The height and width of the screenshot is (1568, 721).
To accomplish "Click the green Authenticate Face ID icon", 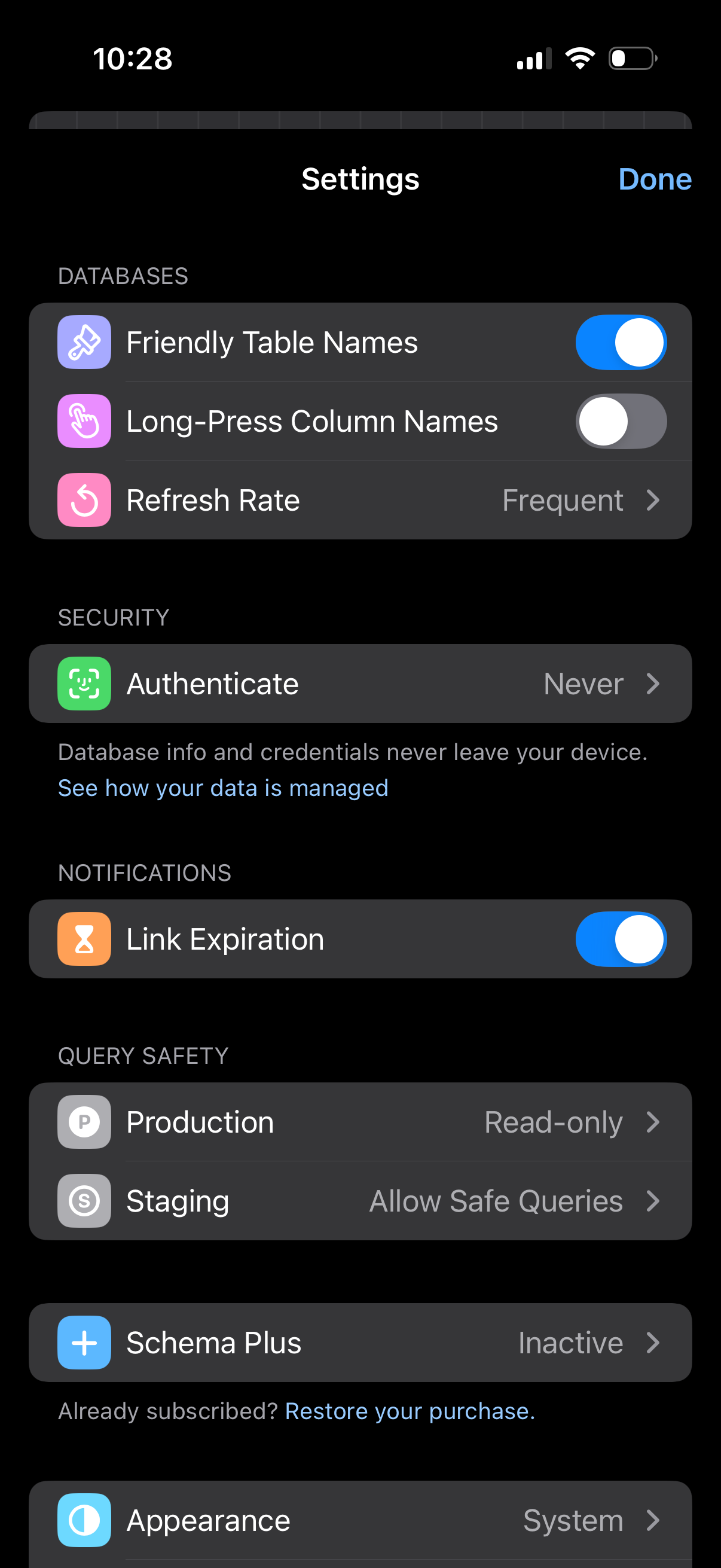I will point(84,684).
